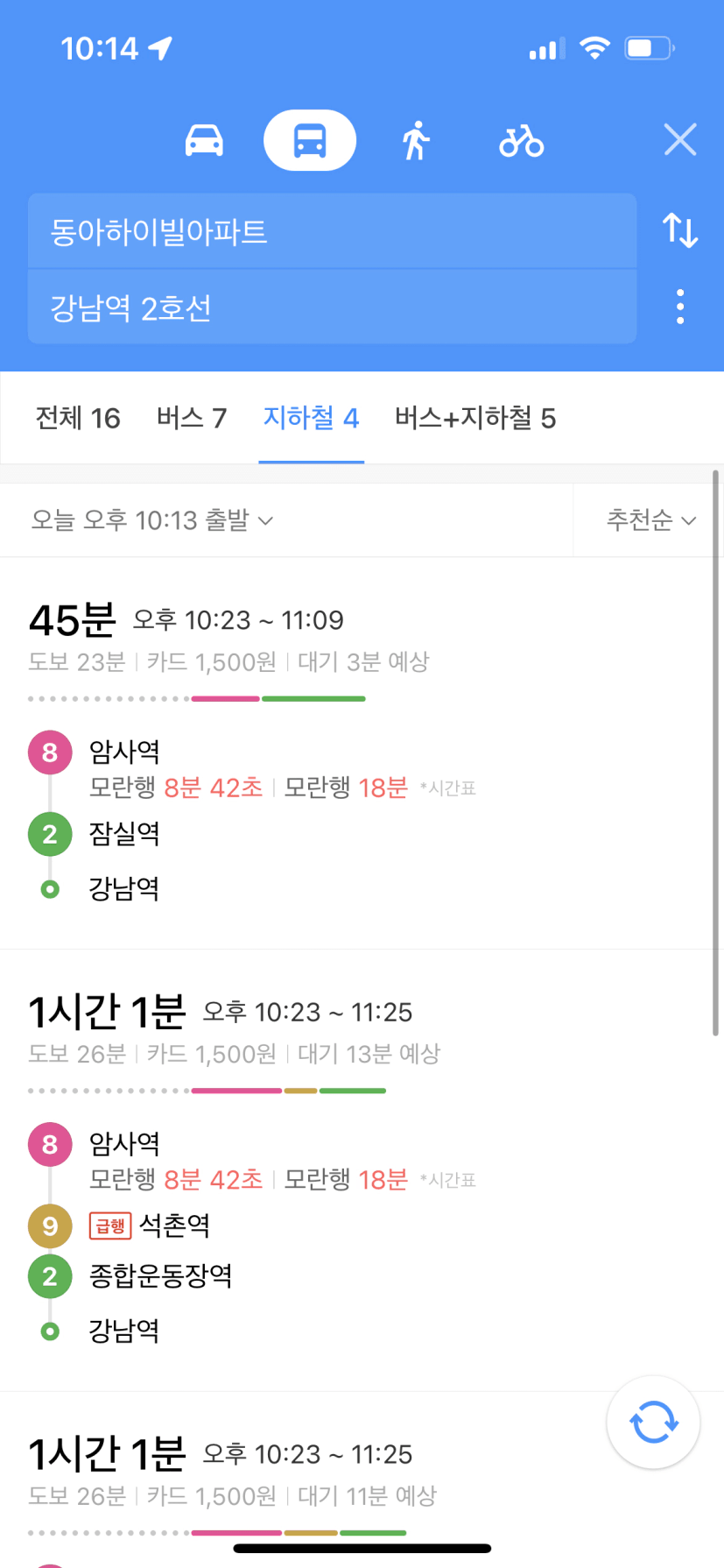Switch to the 버스 7 tab
Viewport: 724px width, 1568px height.
coord(192,419)
